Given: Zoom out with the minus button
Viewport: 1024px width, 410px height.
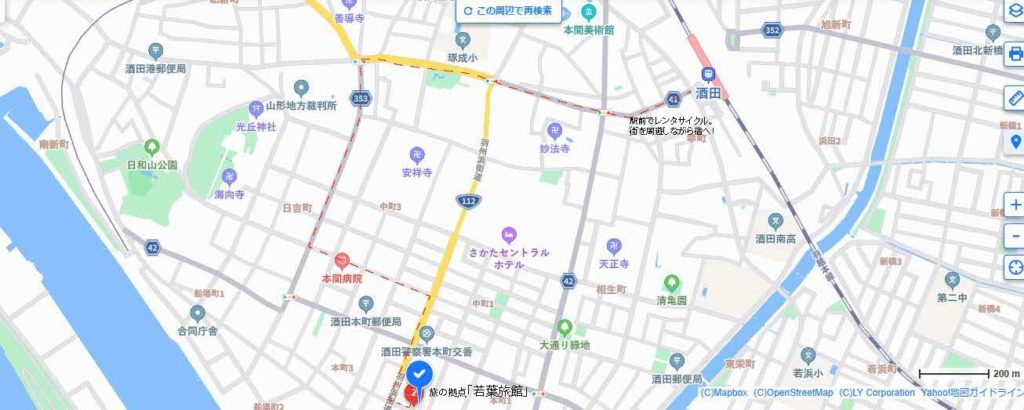Looking at the screenshot, I should tap(1015, 237).
